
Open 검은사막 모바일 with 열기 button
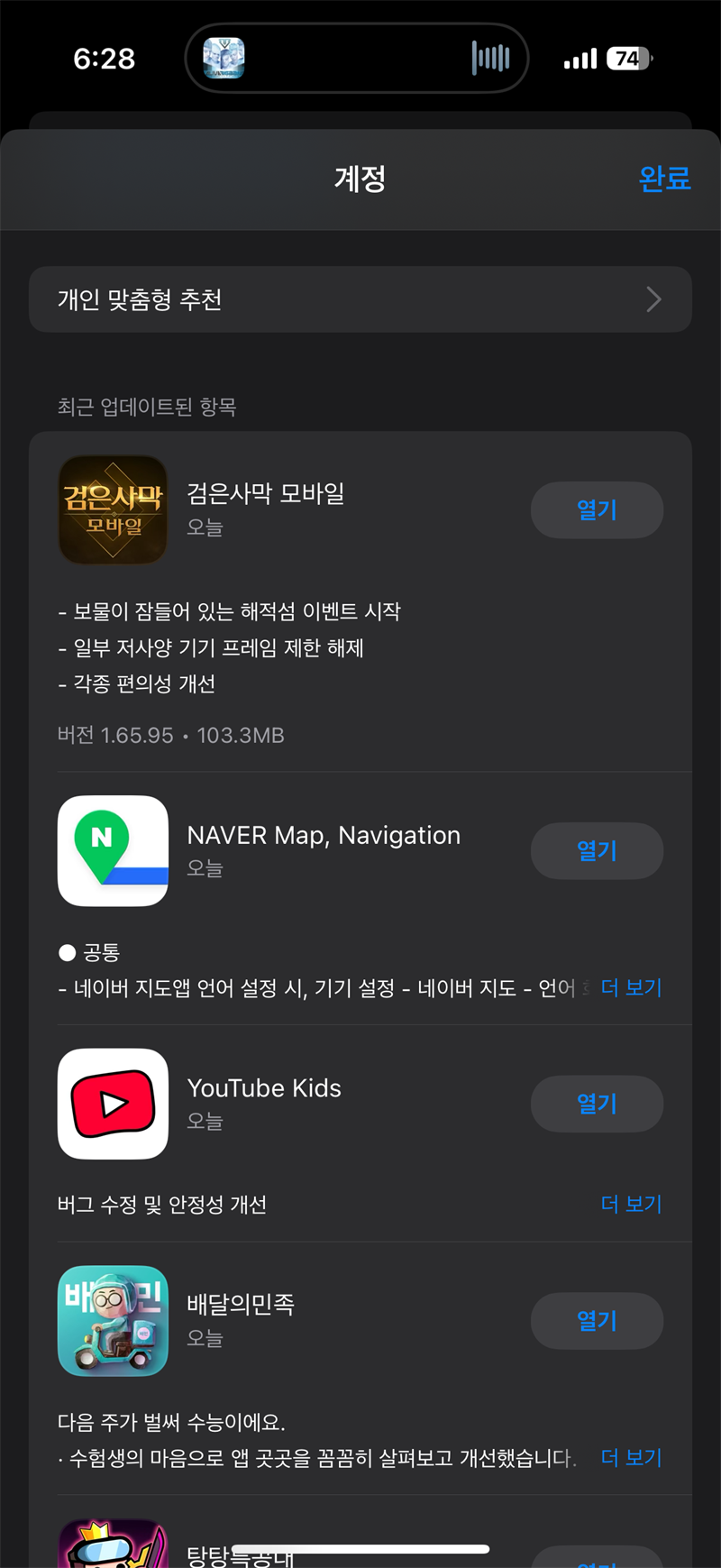click(x=597, y=510)
